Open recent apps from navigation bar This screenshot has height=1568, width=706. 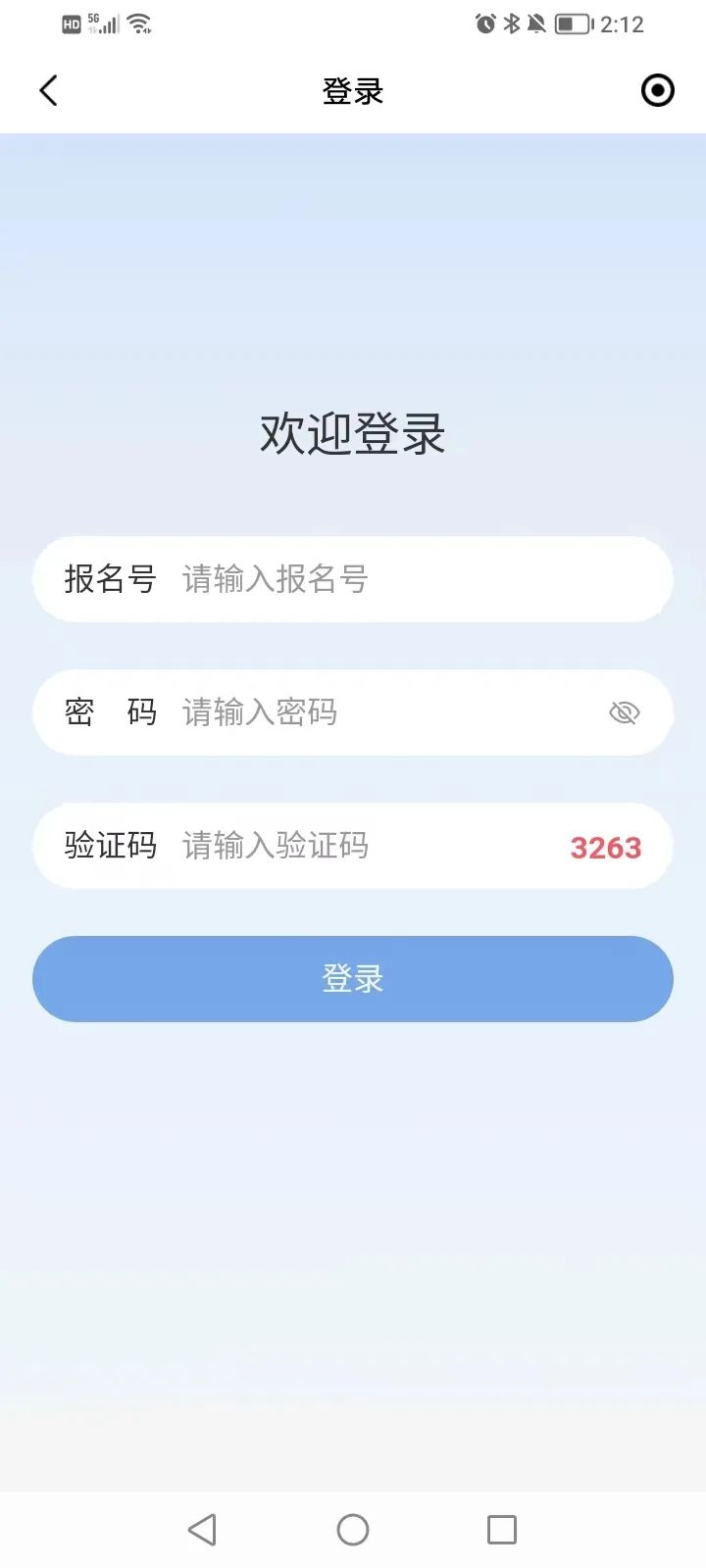[x=501, y=1530]
